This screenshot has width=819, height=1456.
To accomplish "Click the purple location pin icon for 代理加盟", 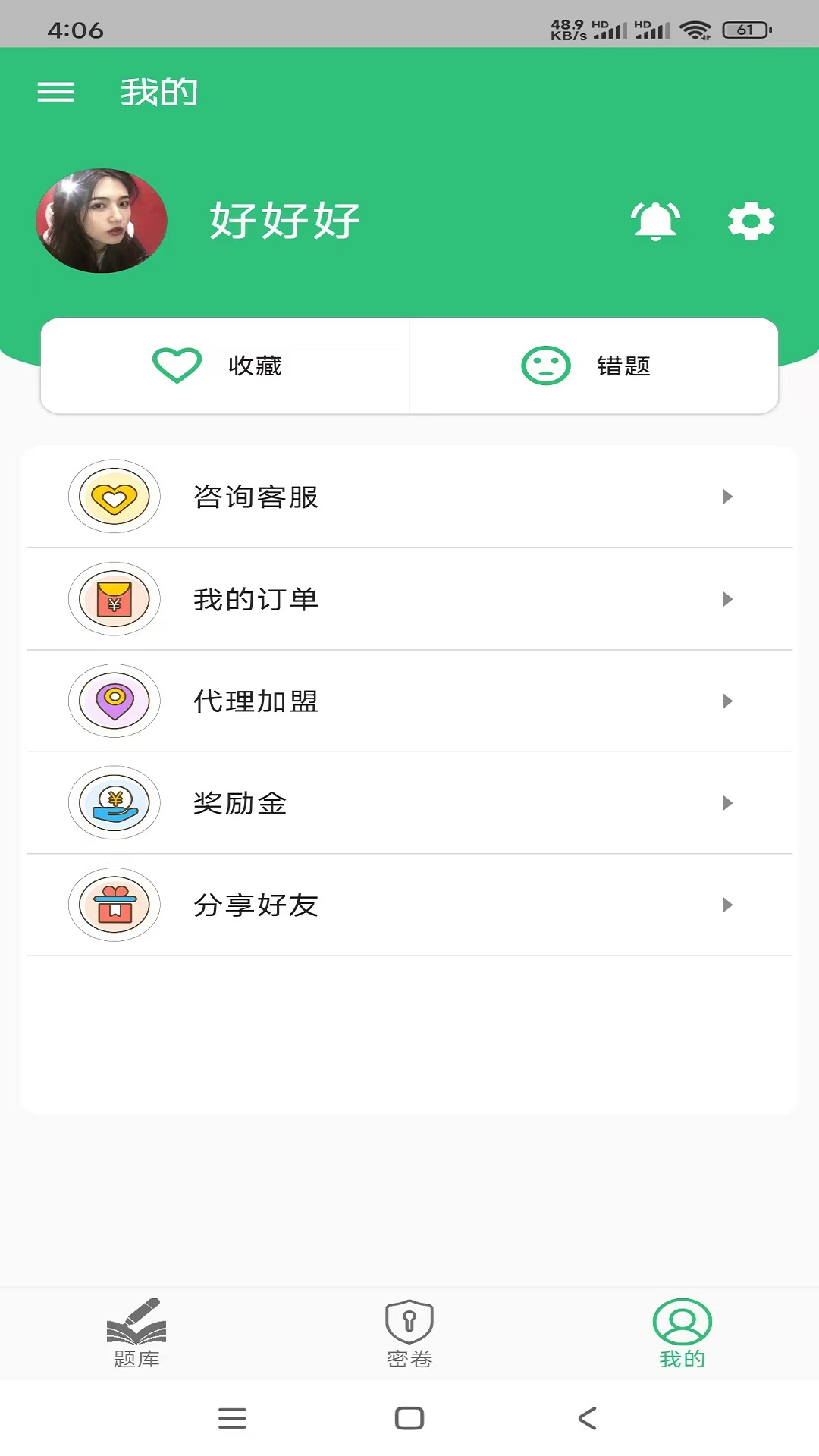I will click(114, 701).
